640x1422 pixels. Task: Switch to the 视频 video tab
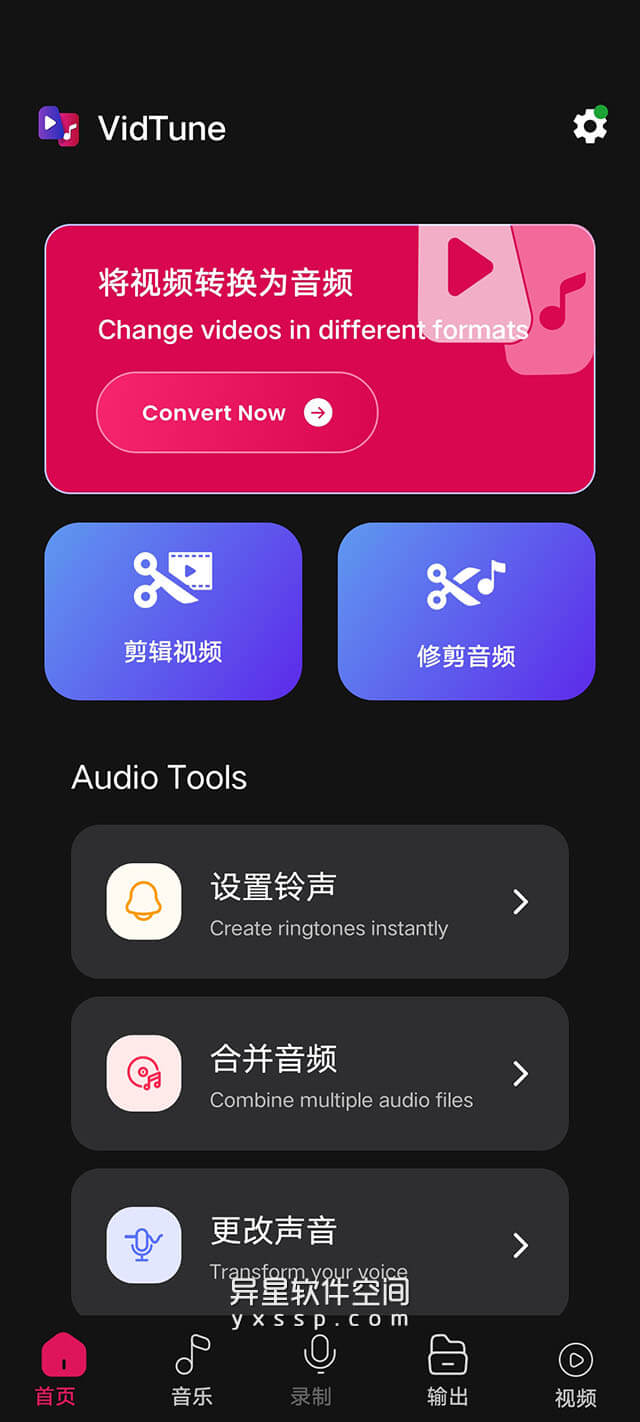click(575, 1372)
